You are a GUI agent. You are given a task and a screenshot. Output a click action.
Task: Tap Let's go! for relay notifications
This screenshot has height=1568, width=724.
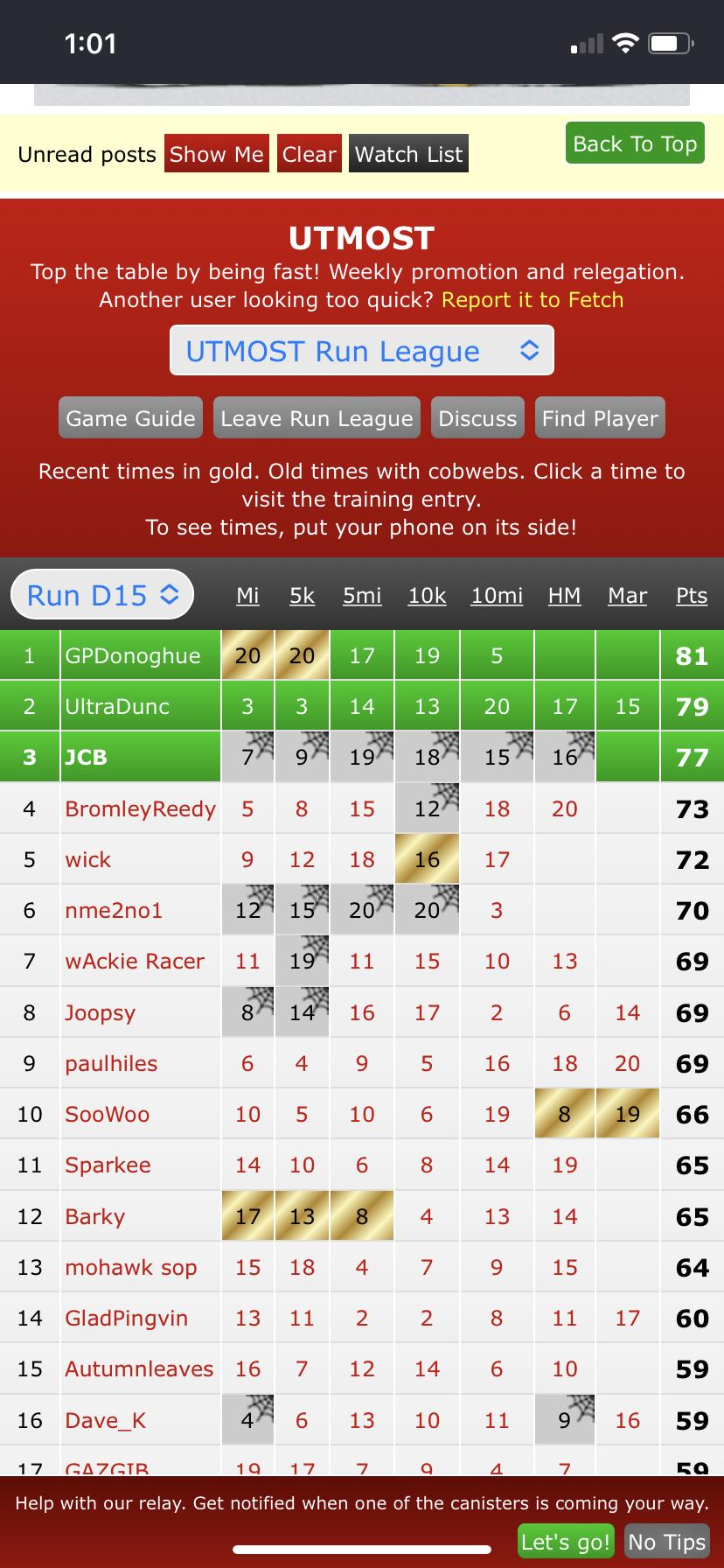(x=566, y=1542)
